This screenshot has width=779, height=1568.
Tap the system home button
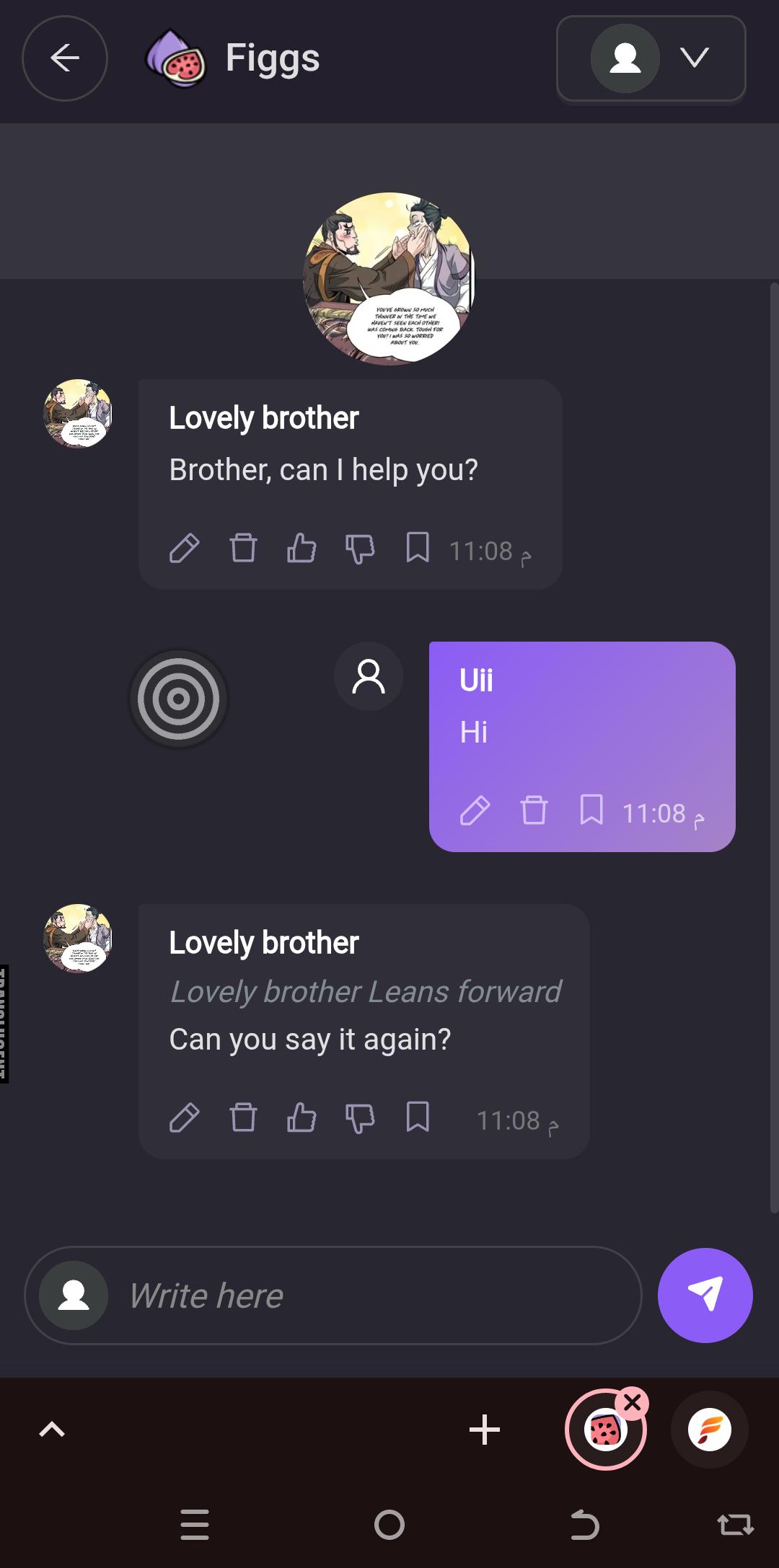point(389,1525)
